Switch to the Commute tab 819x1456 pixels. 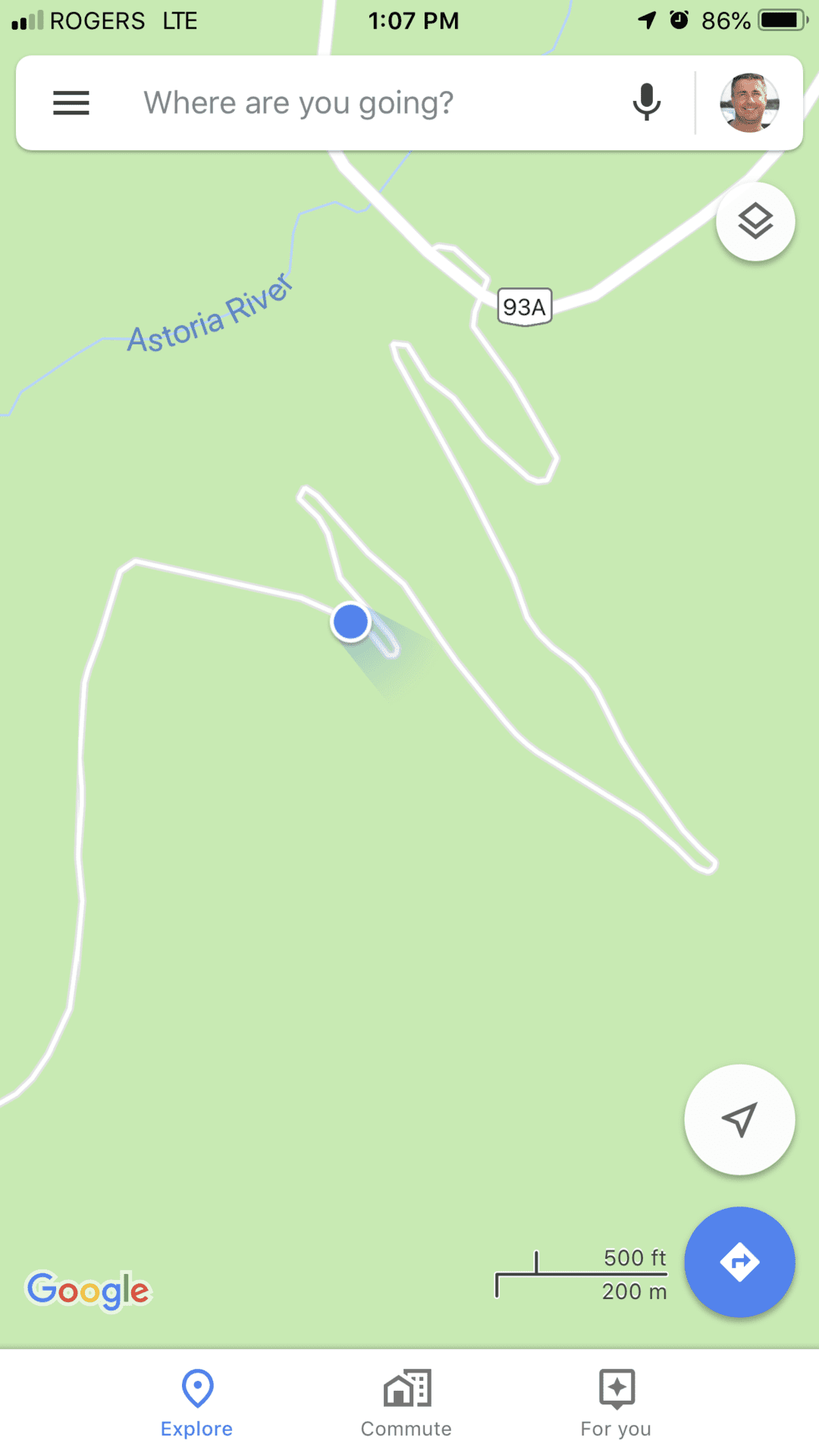[406, 1403]
